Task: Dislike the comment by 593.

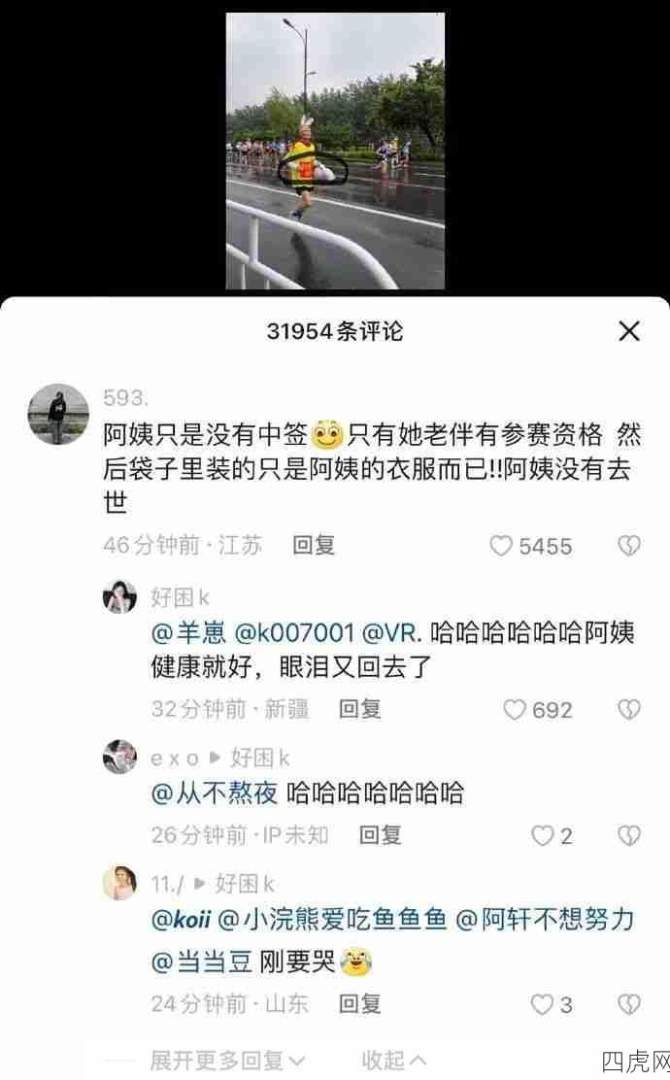Action: click(x=628, y=546)
